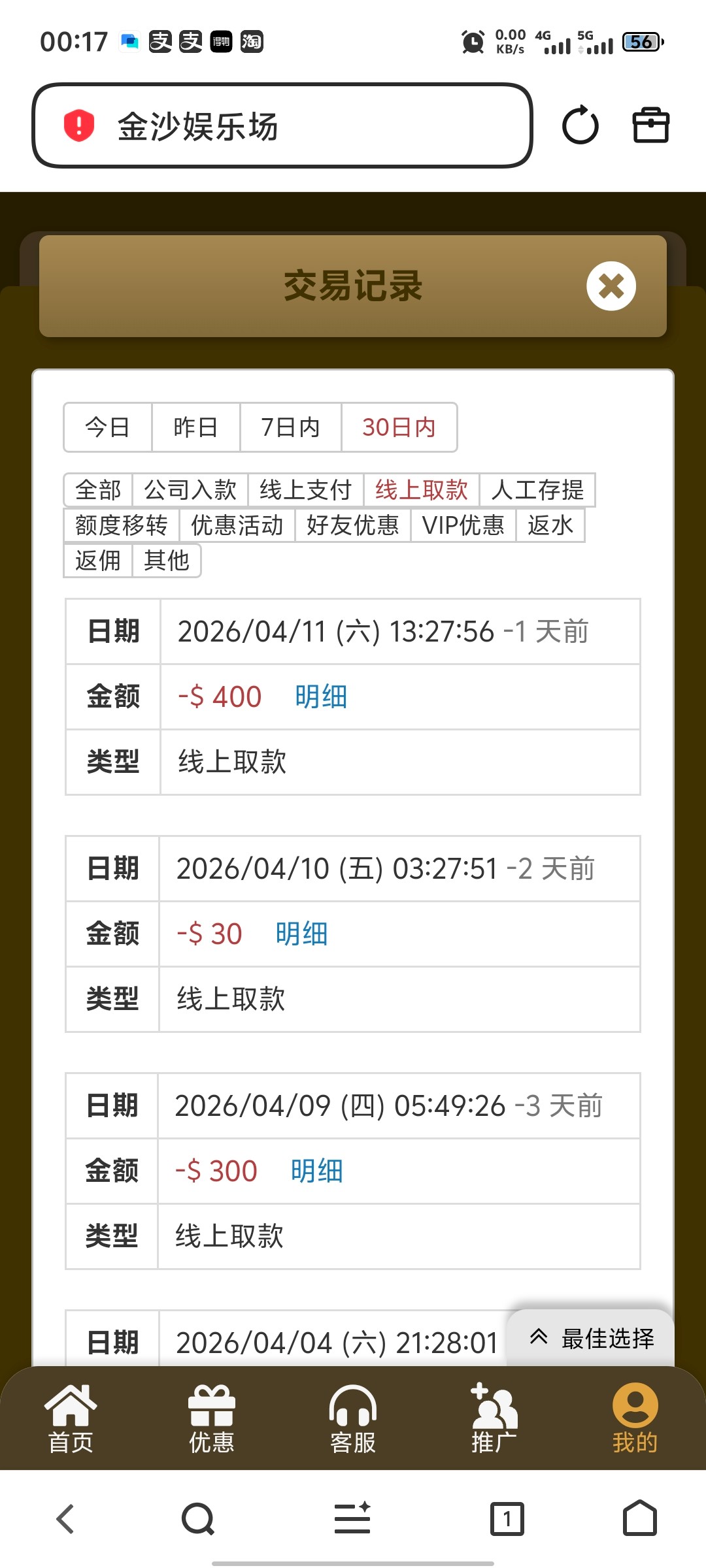This screenshot has height=1568, width=706.
Task: Enable the 人工存提 filter
Action: [538, 489]
